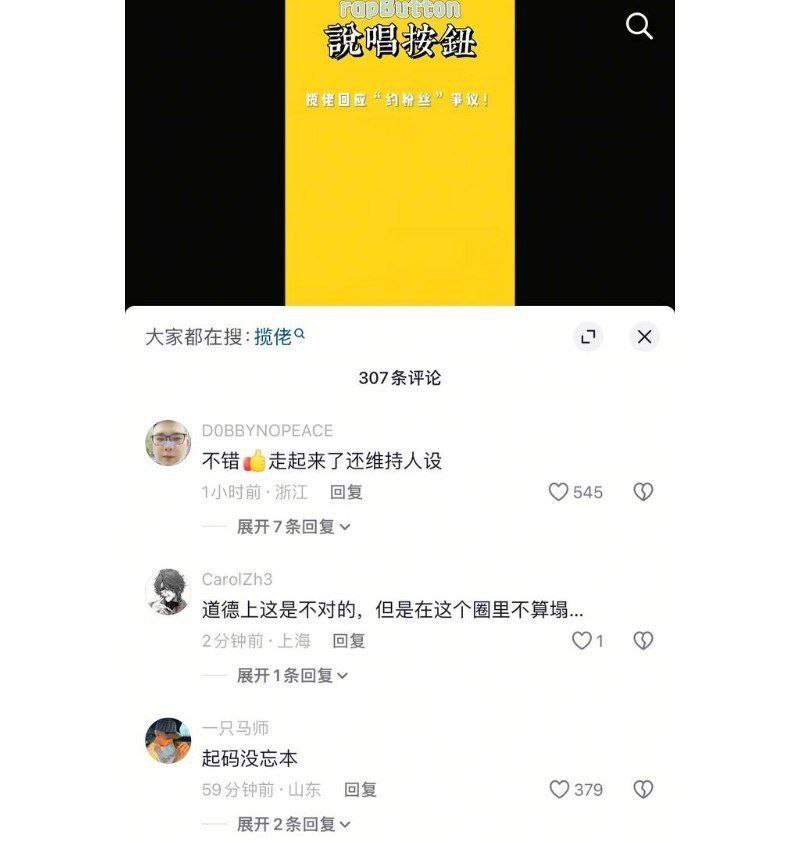Open CarolZh3's profile avatar
The width and height of the screenshot is (800, 843).
pos(167,592)
